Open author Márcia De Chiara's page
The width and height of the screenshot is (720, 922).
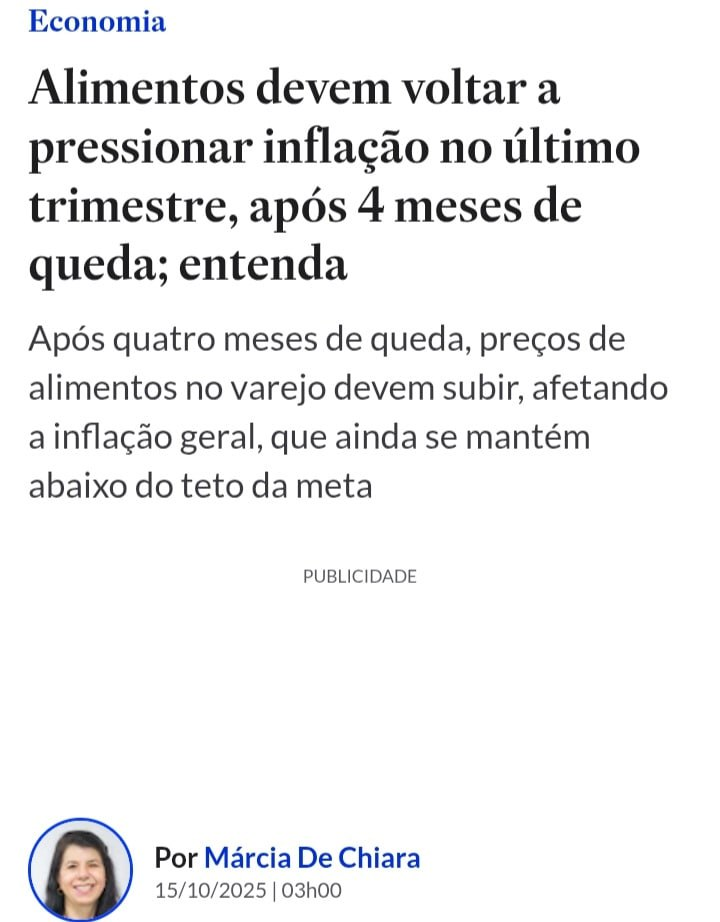(x=312, y=857)
